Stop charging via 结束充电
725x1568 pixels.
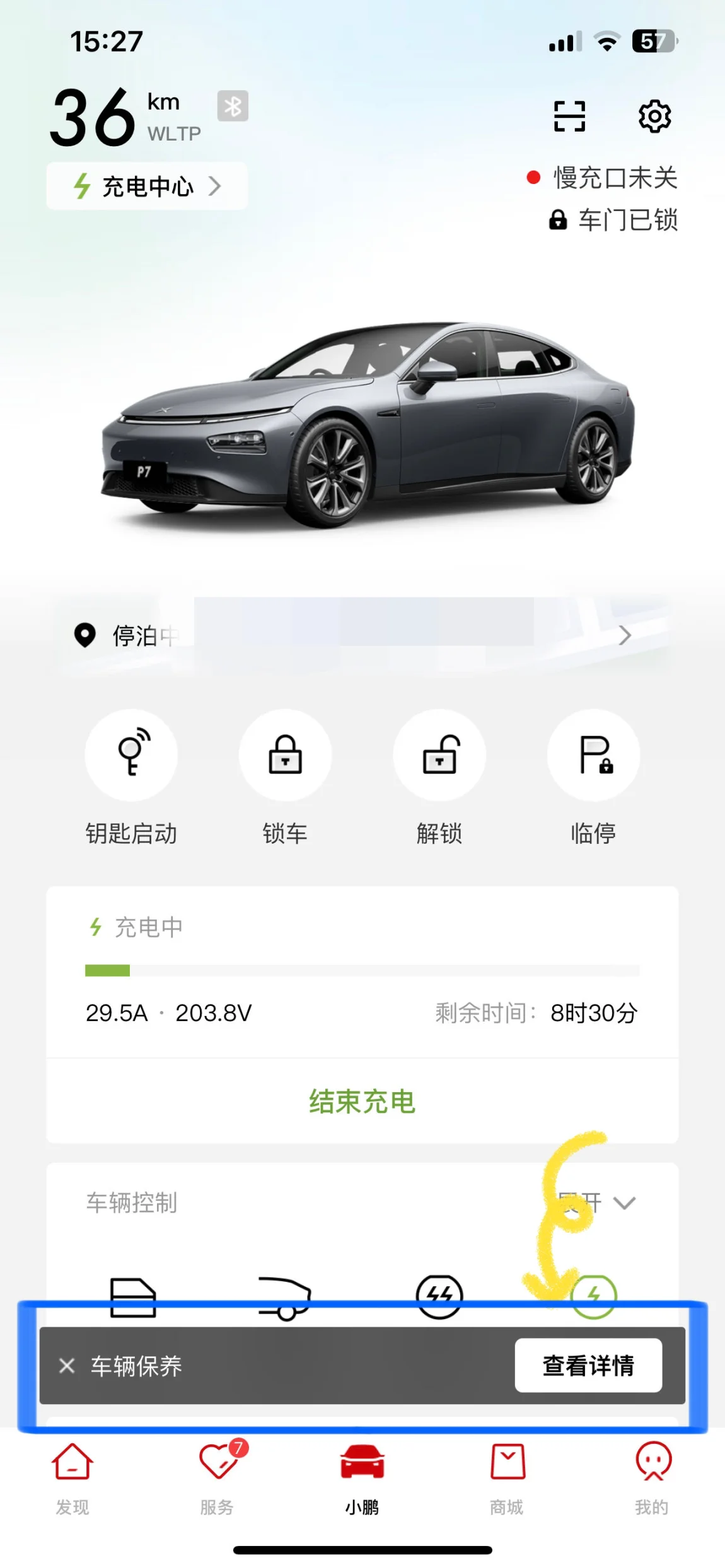coord(362,1102)
